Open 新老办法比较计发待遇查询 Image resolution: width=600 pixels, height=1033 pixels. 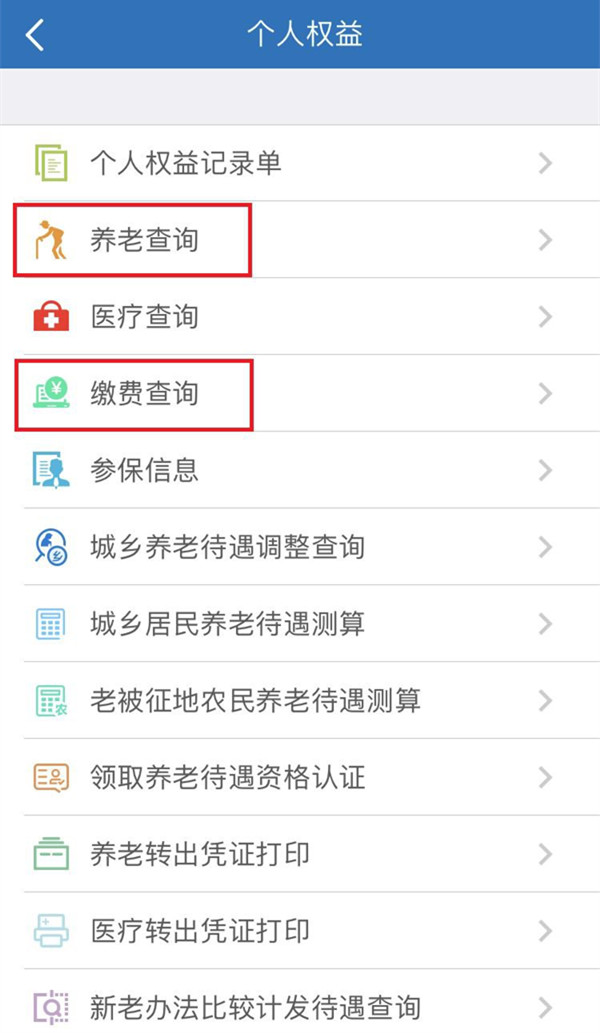255,1005
